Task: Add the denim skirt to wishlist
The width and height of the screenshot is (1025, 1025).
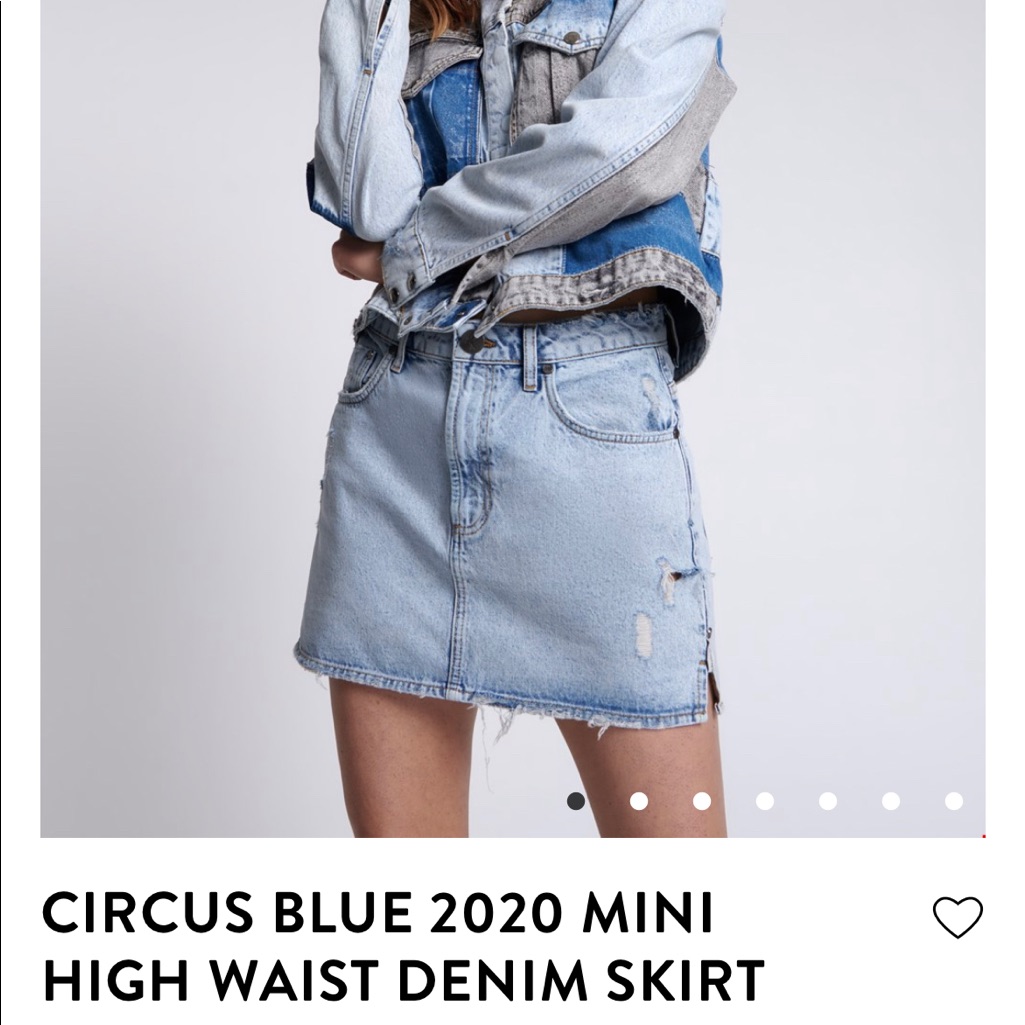Action: (x=957, y=916)
